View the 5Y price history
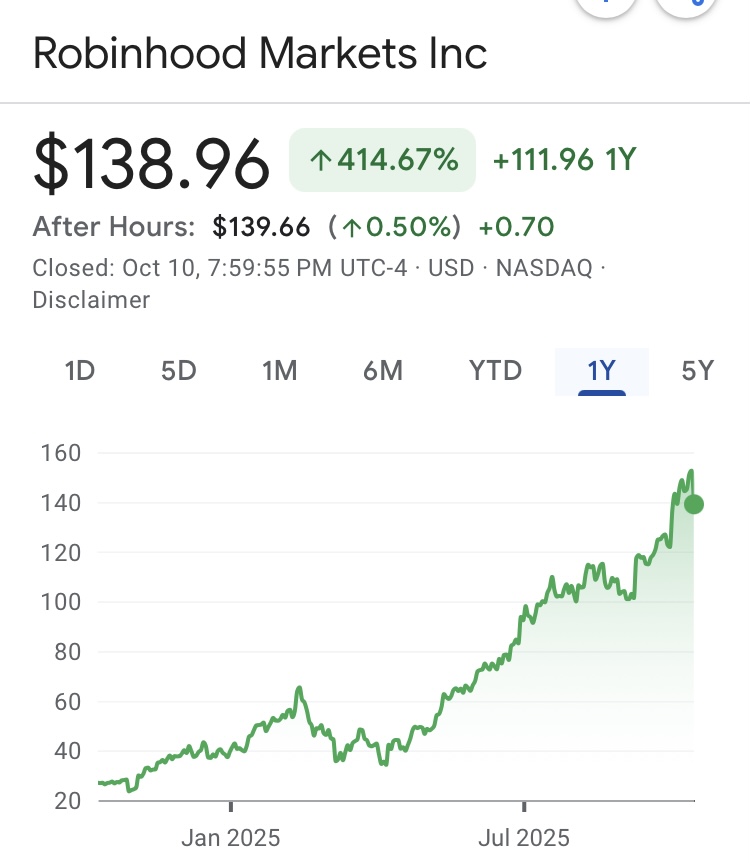This screenshot has width=750, height=863. 697,371
